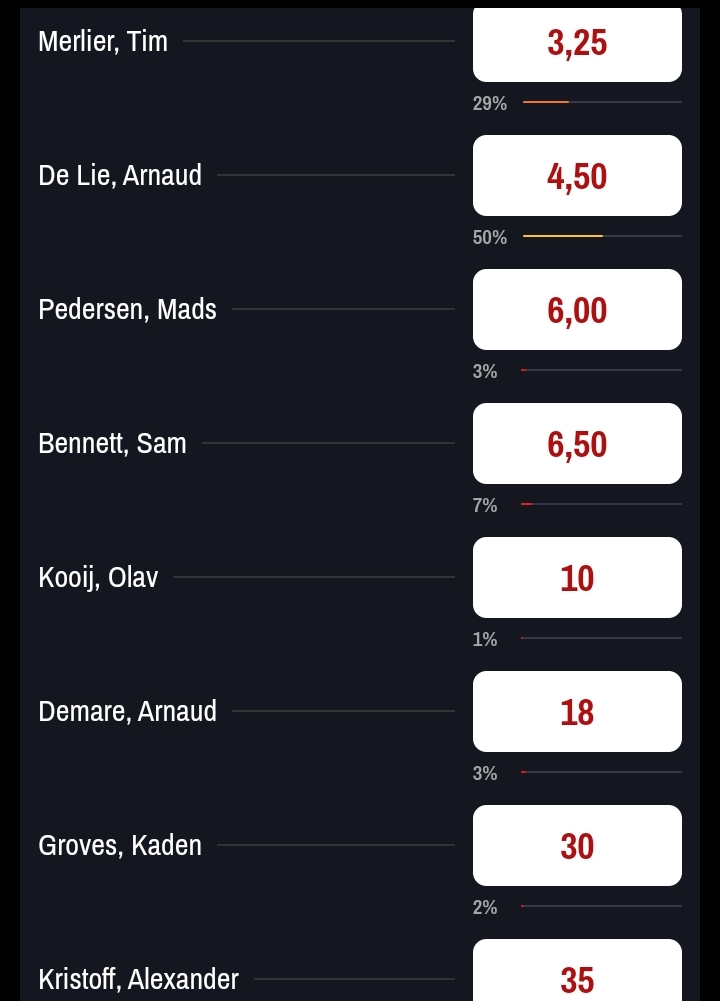720x1001 pixels.
Task: Pick the 4,50 odds for De Lie
Action: 577,176
